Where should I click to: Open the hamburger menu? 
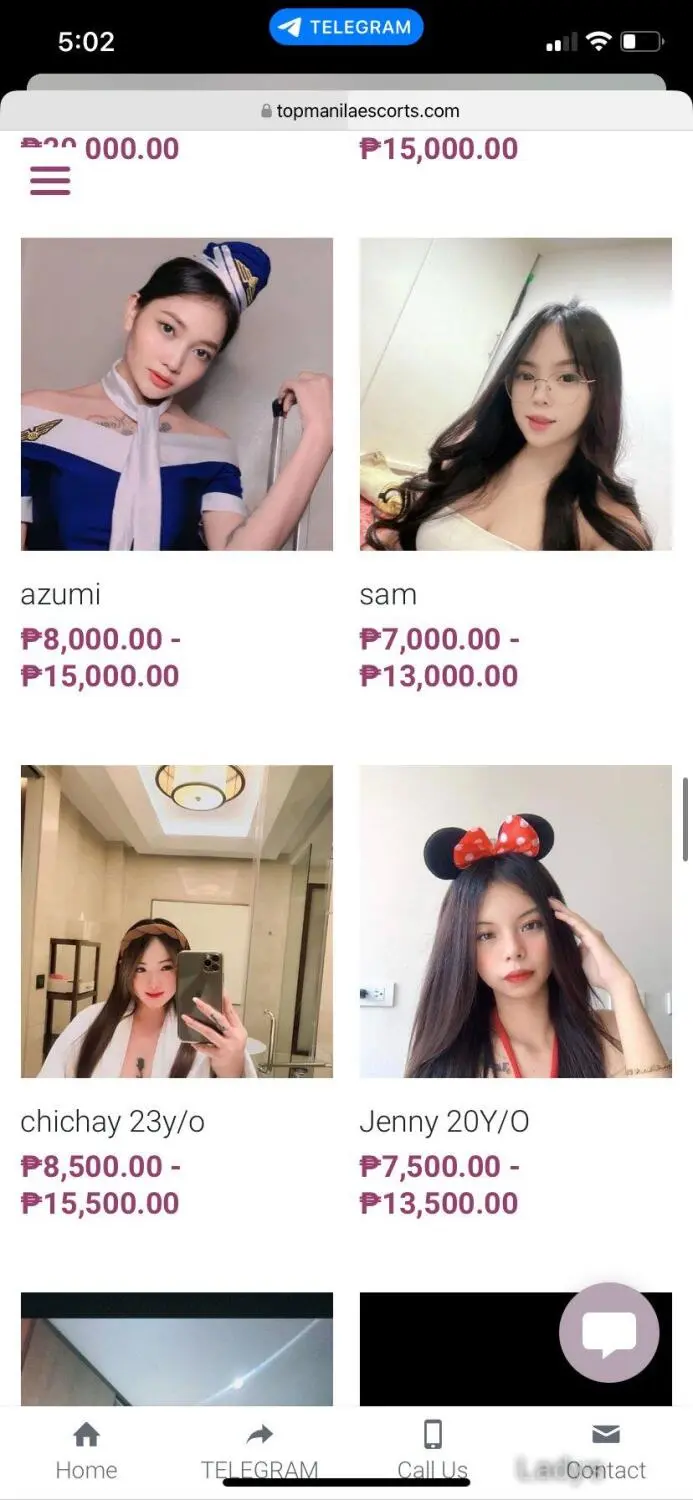coord(50,180)
